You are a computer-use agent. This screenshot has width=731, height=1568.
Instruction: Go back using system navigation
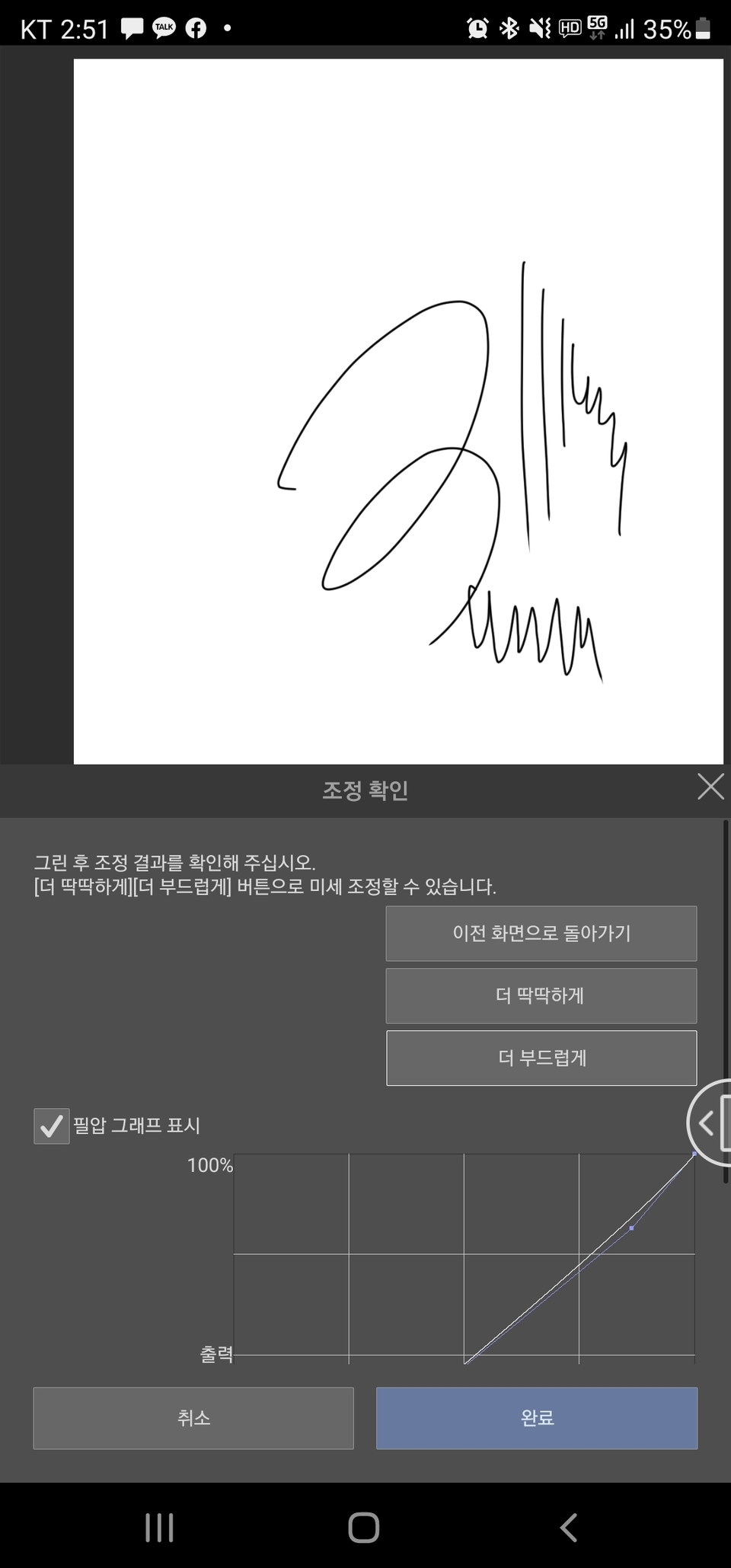[x=568, y=1528]
